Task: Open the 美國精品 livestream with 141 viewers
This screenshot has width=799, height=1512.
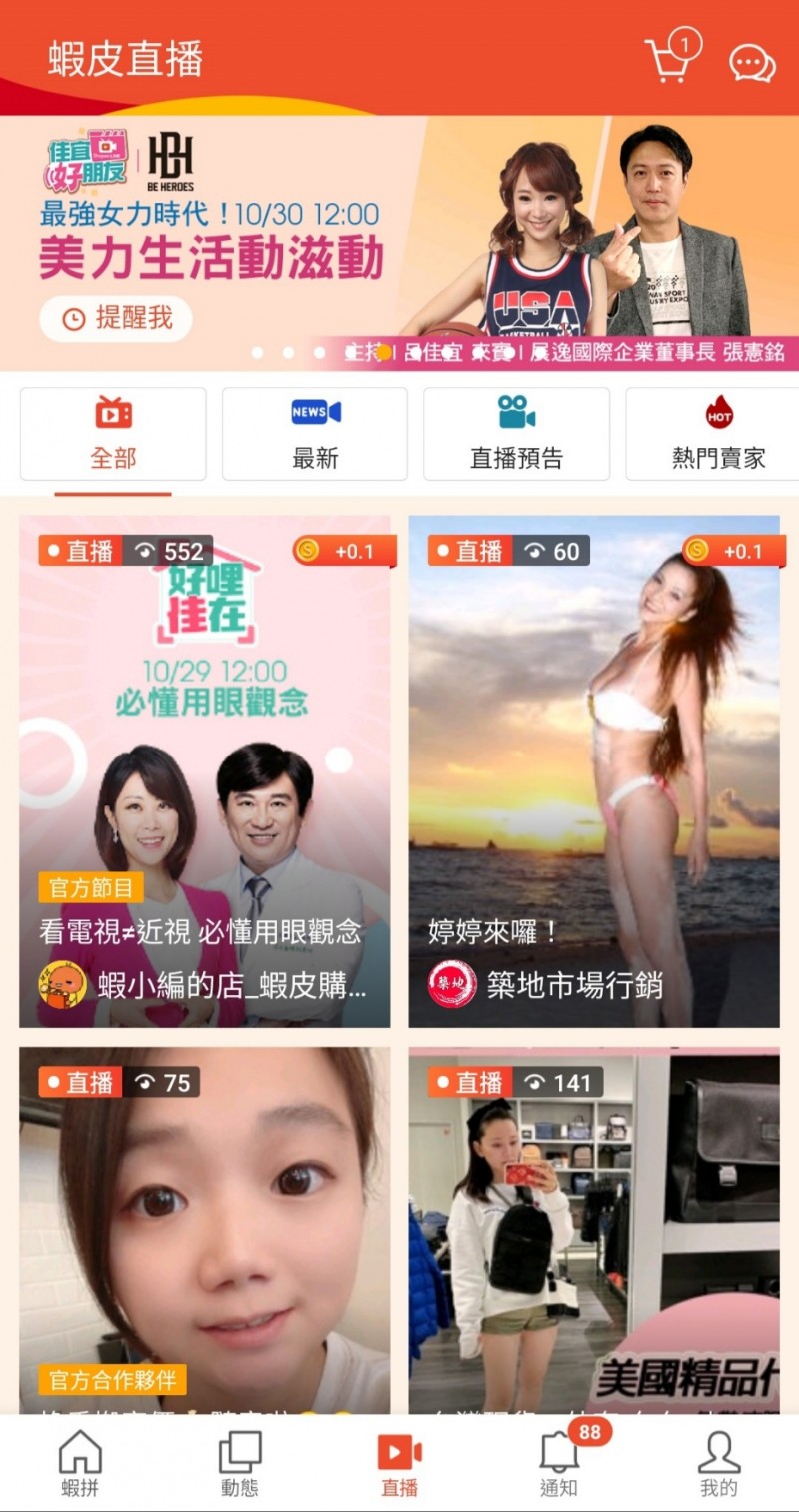Action: point(594,1229)
